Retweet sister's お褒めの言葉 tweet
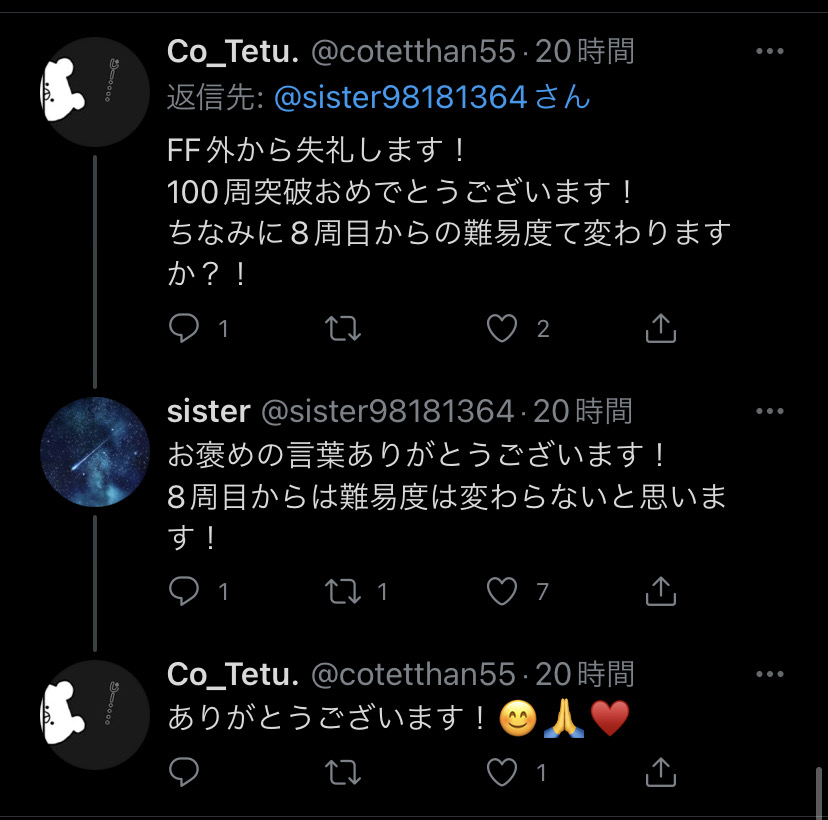This screenshot has height=820, width=828. pos(344,592)
